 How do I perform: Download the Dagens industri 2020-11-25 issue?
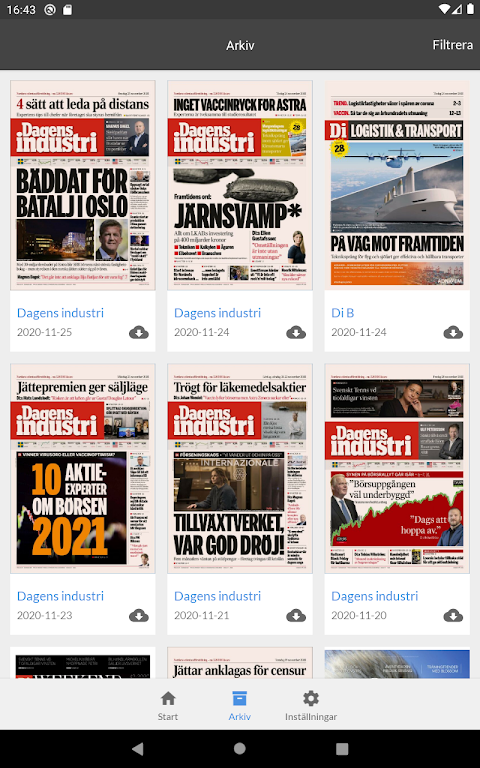[x=139, y=333]
